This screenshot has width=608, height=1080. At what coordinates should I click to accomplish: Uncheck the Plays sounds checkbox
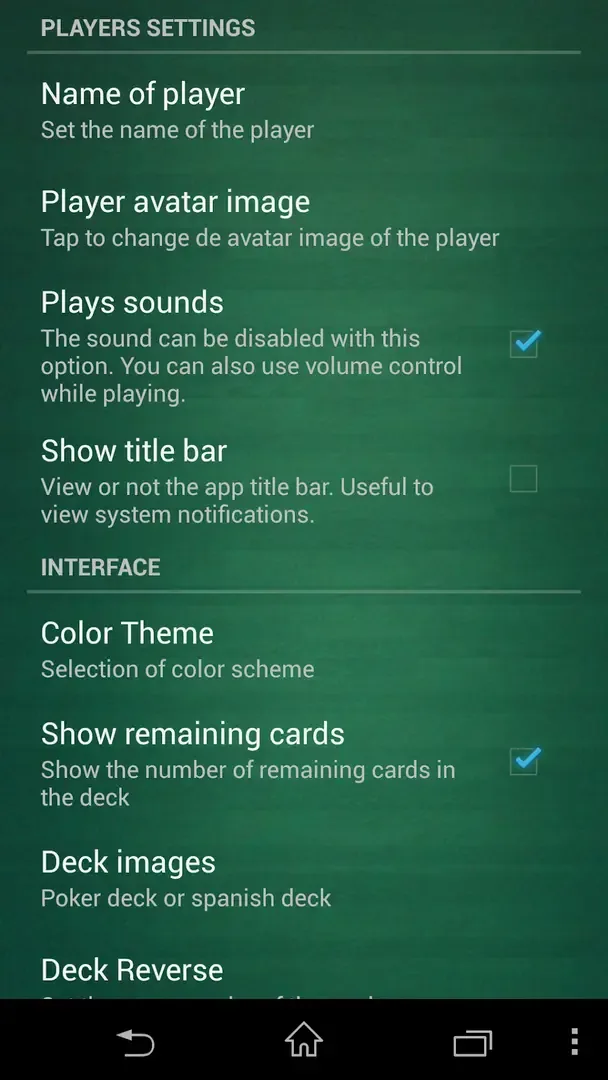coord(524,343)
